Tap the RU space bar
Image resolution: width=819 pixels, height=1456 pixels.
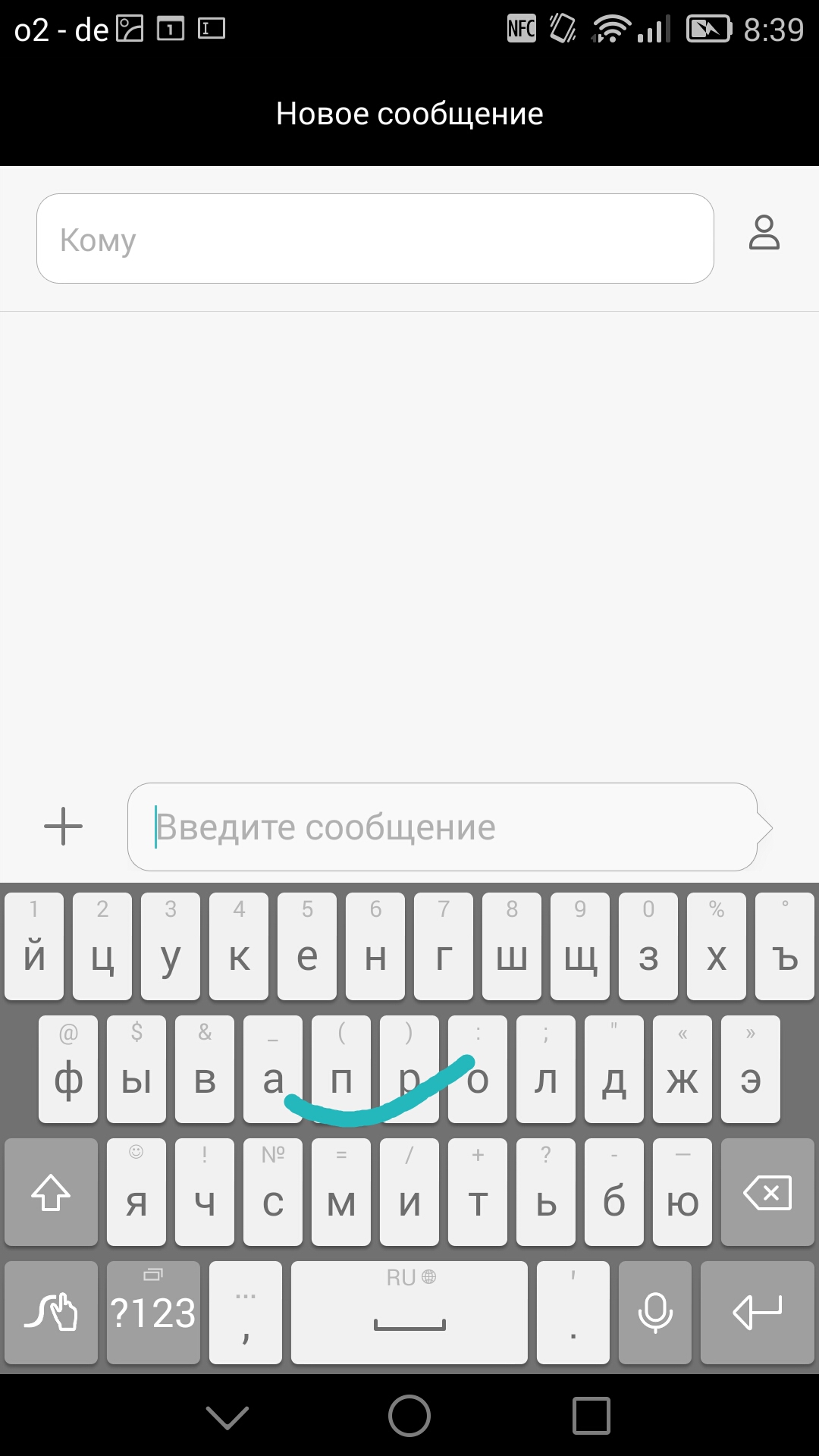[x=409, y=1313]
